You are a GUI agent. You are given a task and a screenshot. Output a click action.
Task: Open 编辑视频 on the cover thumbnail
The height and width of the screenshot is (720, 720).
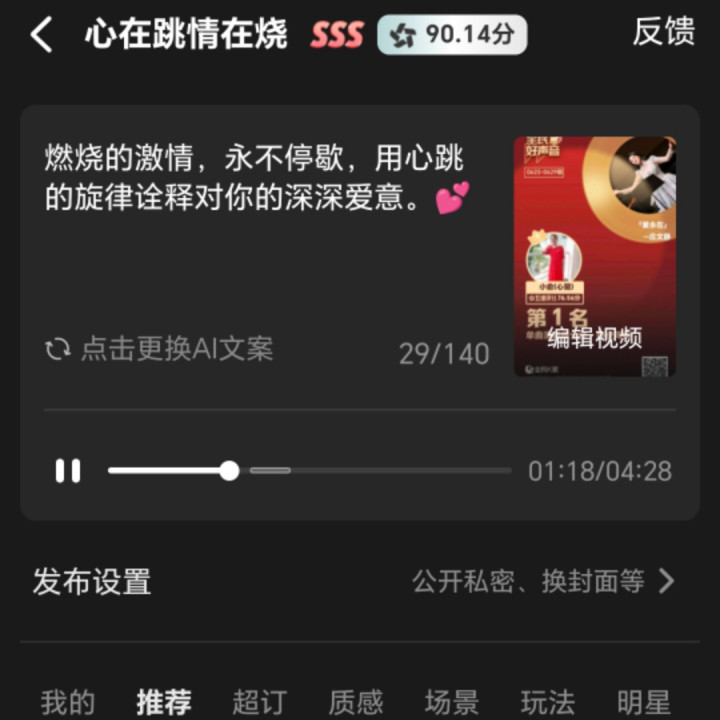coord(594,338)
